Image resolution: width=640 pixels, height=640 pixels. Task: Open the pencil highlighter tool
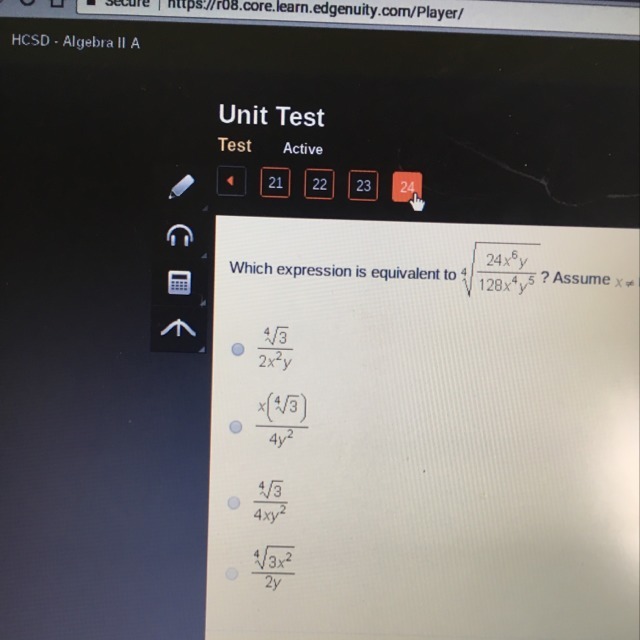tap(181, 186)
